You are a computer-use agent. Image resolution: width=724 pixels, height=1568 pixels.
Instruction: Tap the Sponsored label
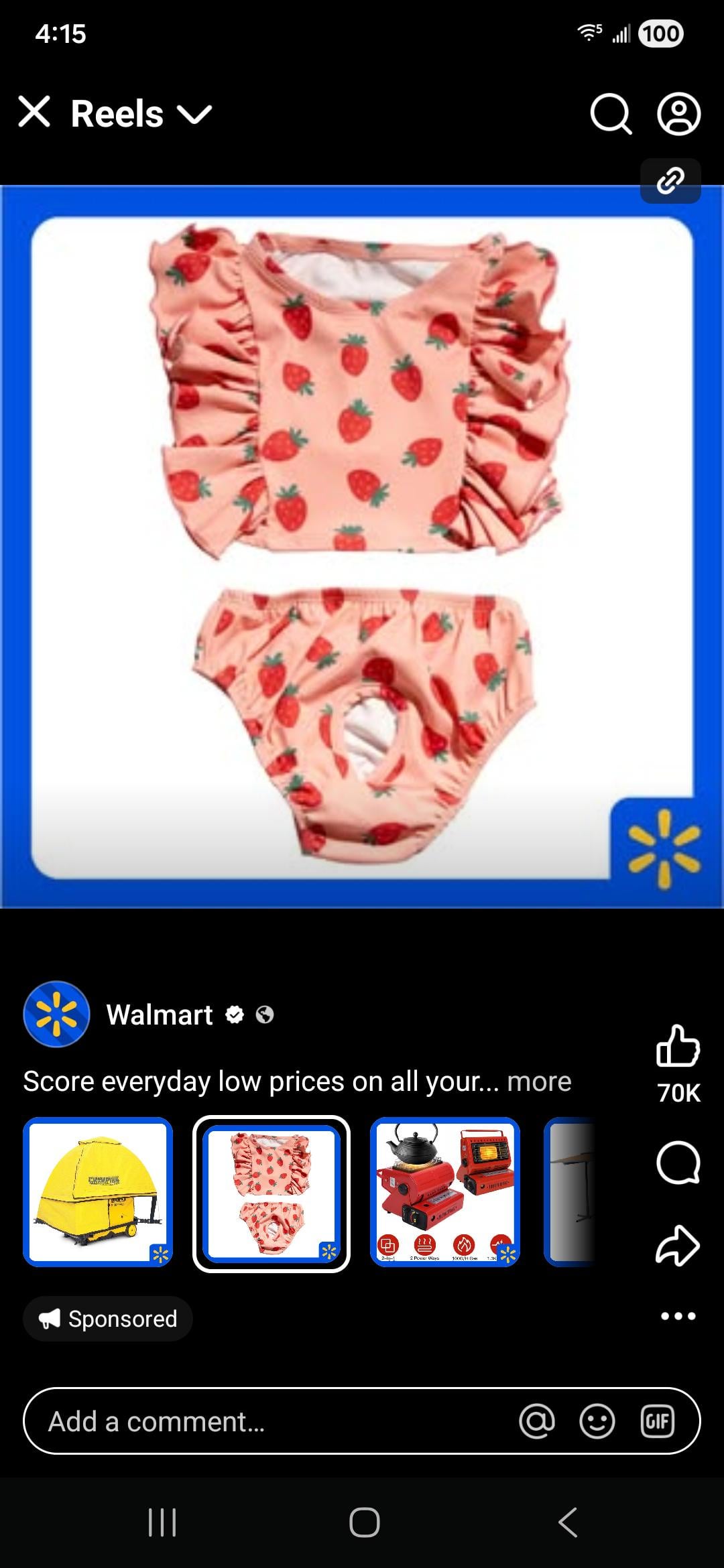tap(108, 1319)
